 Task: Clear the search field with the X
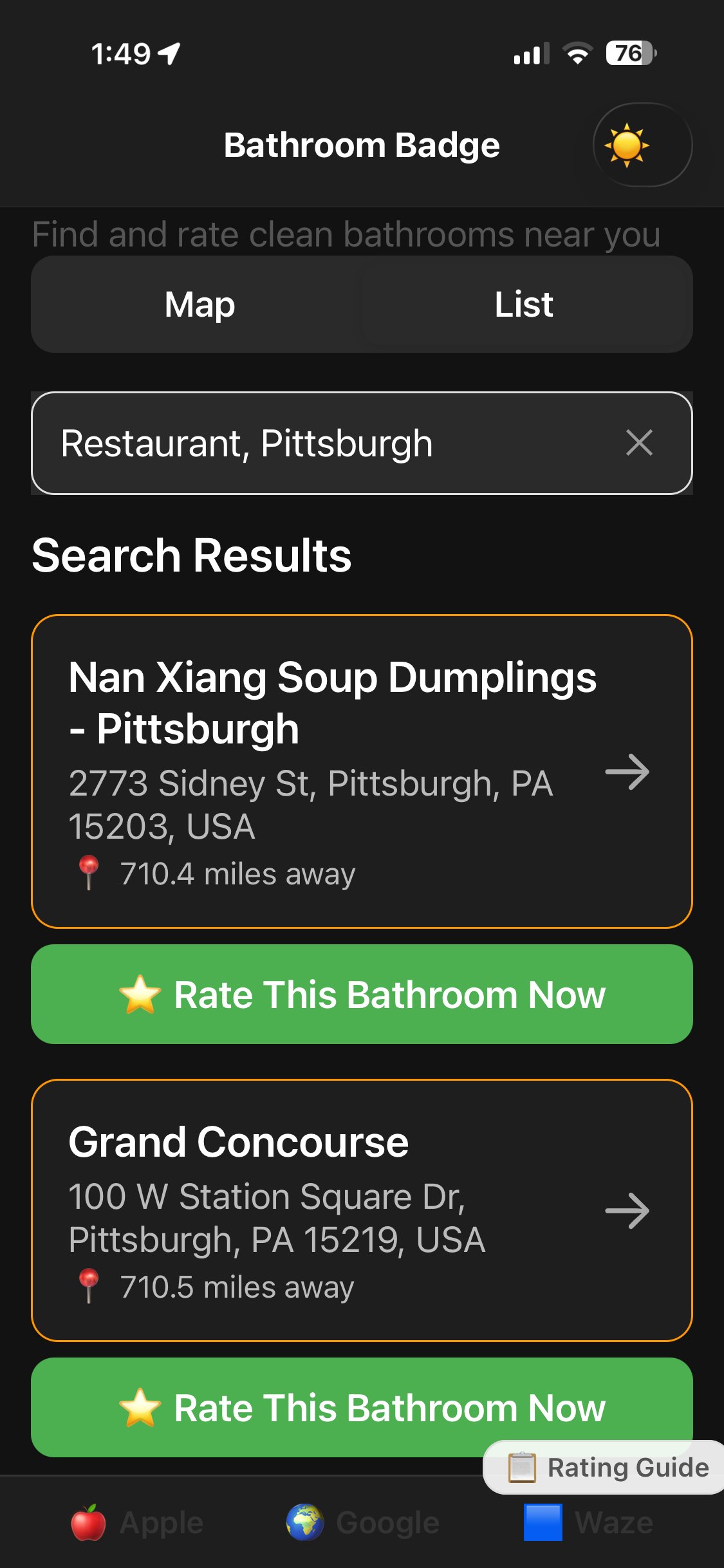639,442
